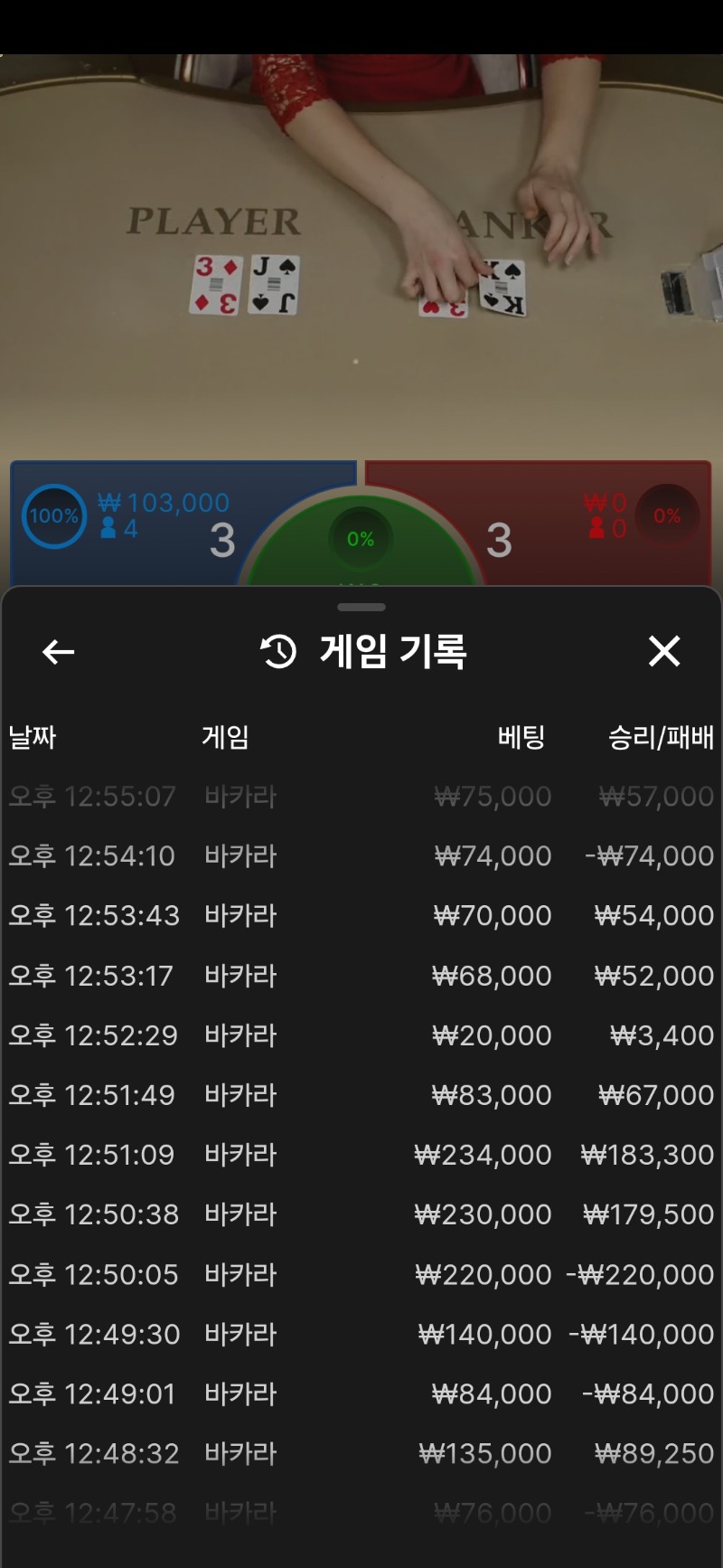Open the ₩234,000 bet record at 12:51:09
Viewport: 723px width, 1568px height.
click(x=361, y=1155)
